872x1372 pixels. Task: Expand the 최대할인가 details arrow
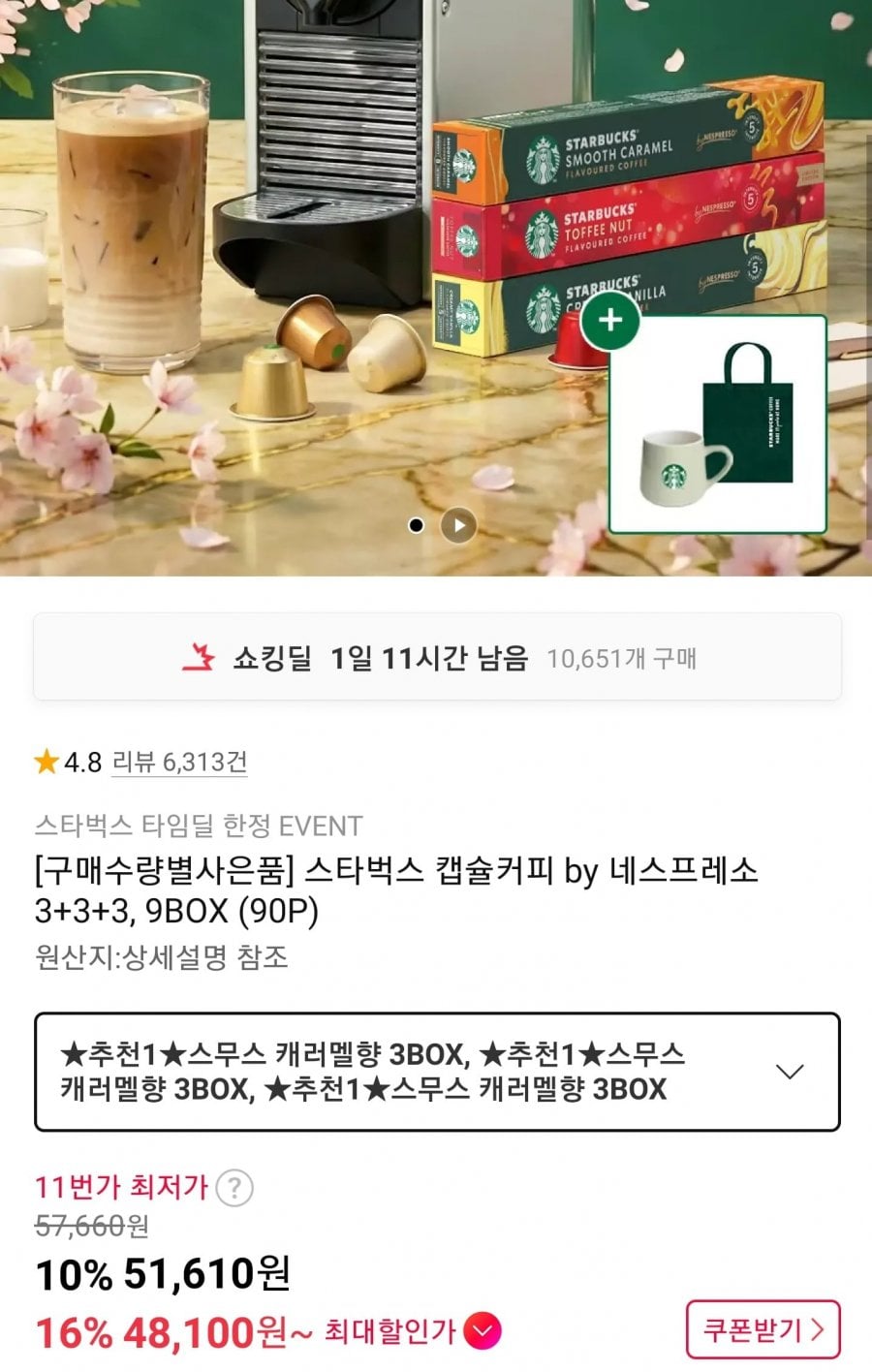pos(483,1331)
